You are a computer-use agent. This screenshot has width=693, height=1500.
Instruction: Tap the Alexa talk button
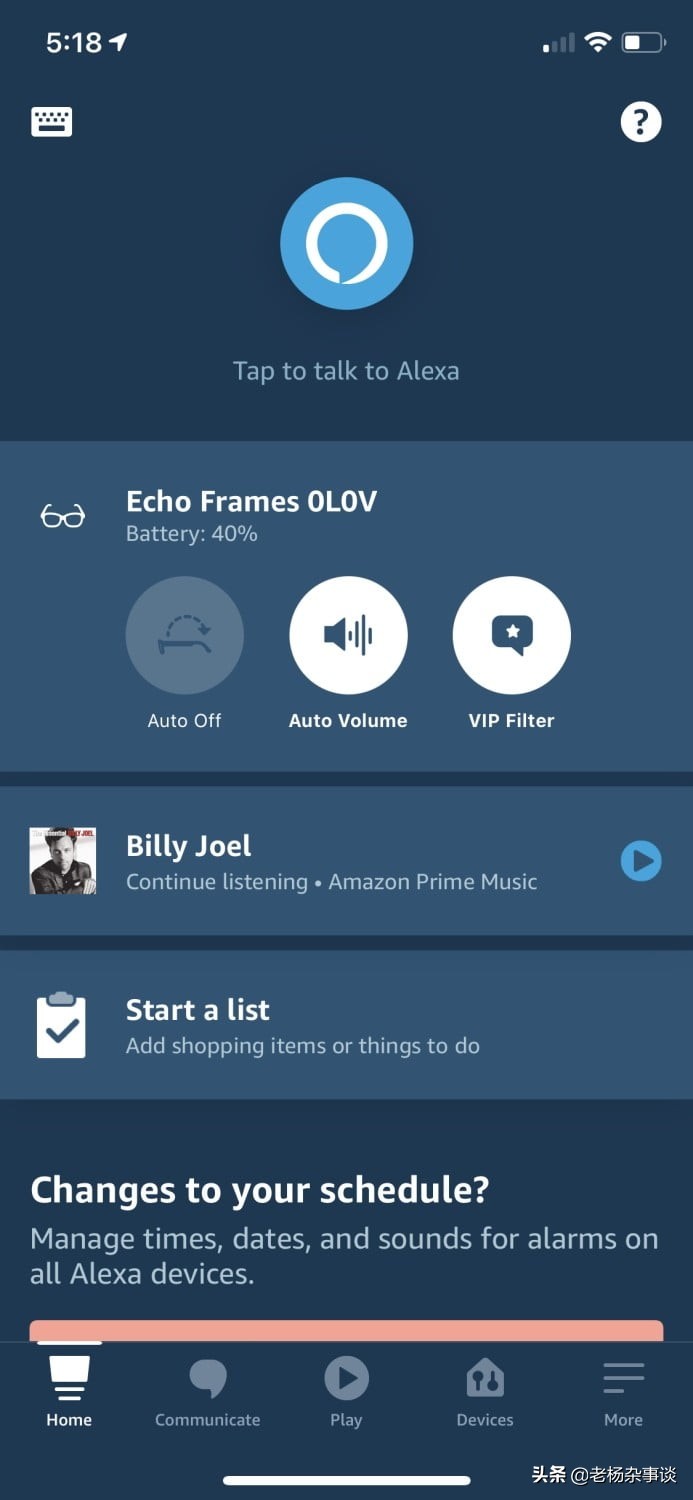[346, 243]
